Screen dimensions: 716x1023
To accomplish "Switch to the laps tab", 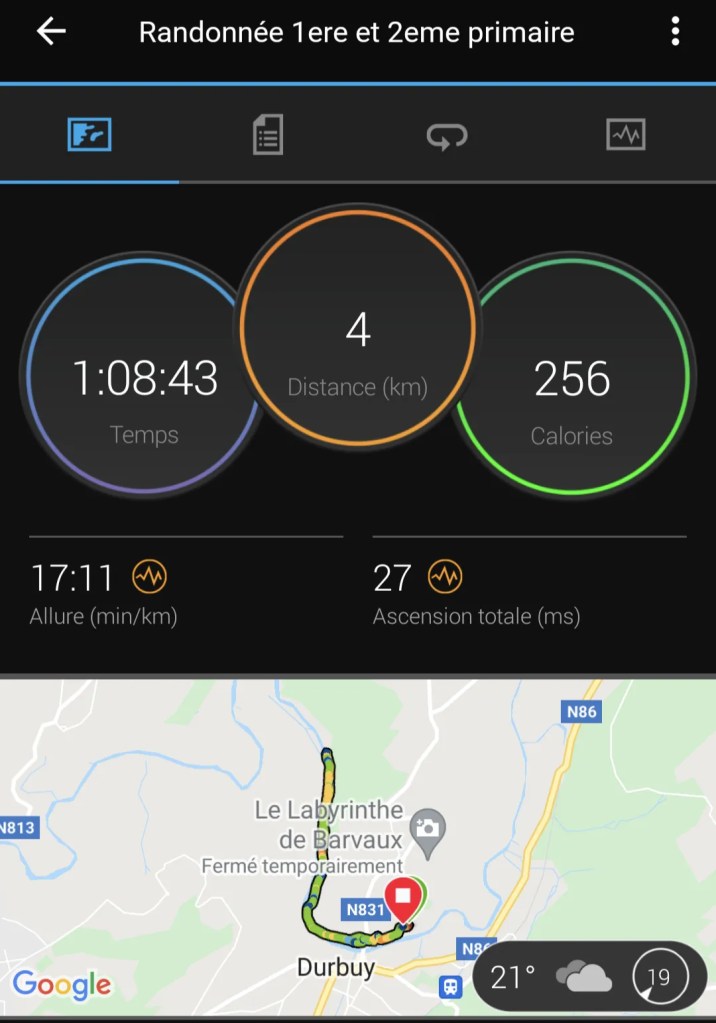I will [x=447, y=134].
